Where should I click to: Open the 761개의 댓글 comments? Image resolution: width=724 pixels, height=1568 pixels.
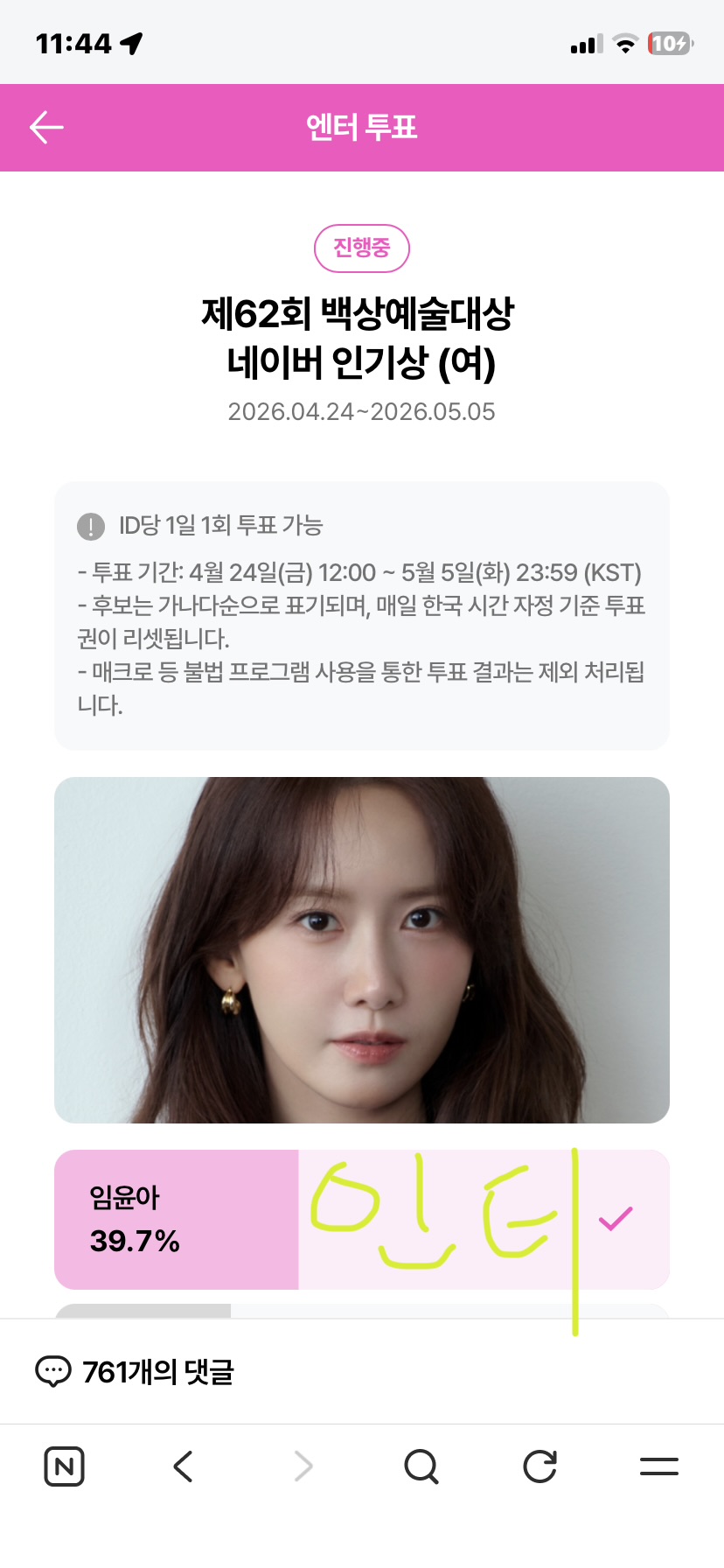coord(135,1371)
